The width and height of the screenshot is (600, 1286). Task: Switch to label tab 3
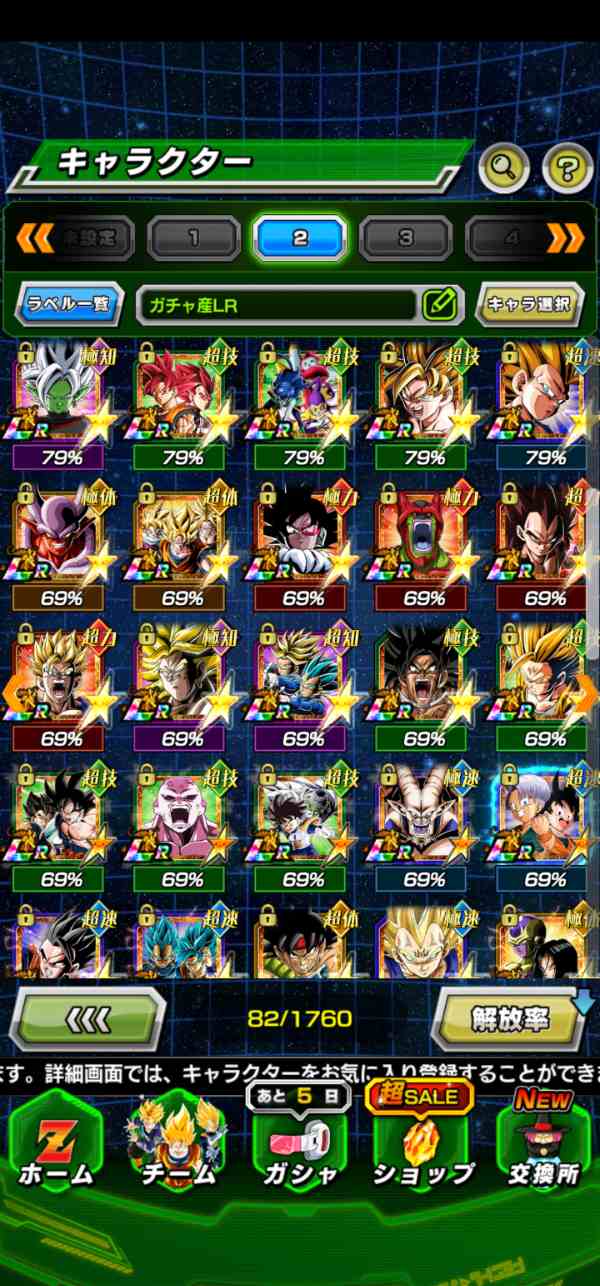[405, 238]
